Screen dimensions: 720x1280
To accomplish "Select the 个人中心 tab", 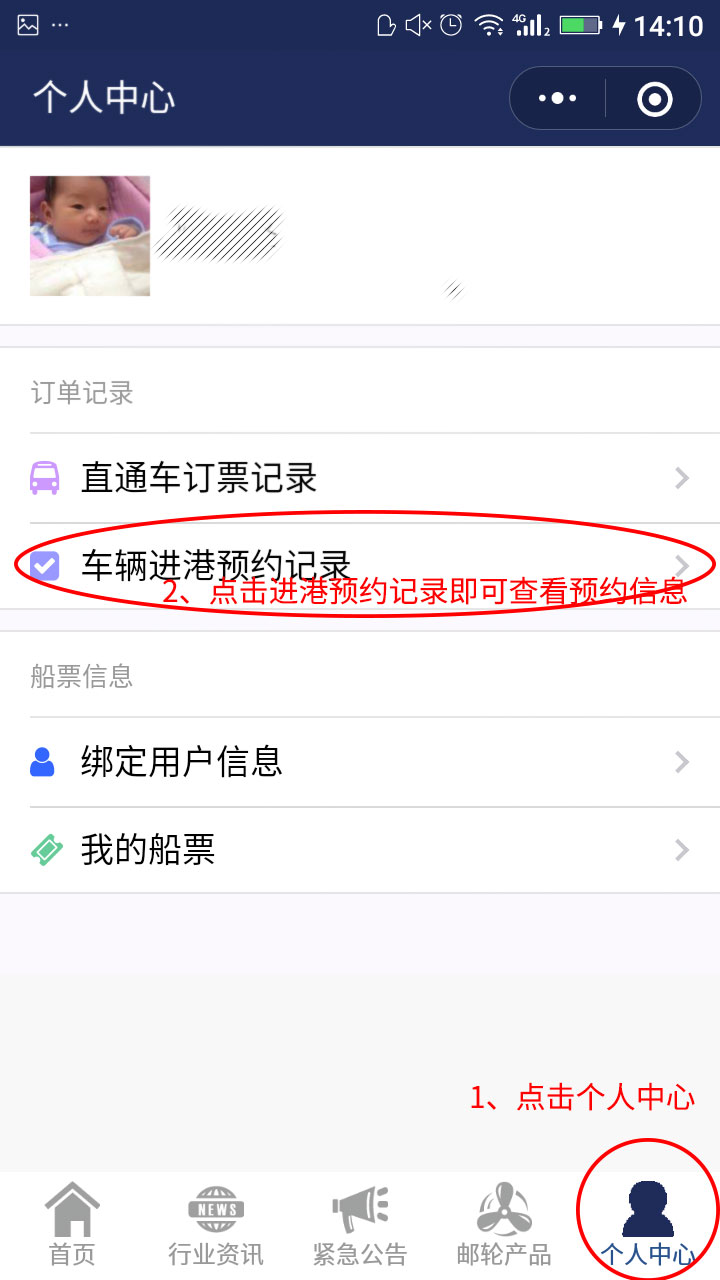I will pyautogui.click(x=647, y=1225).
